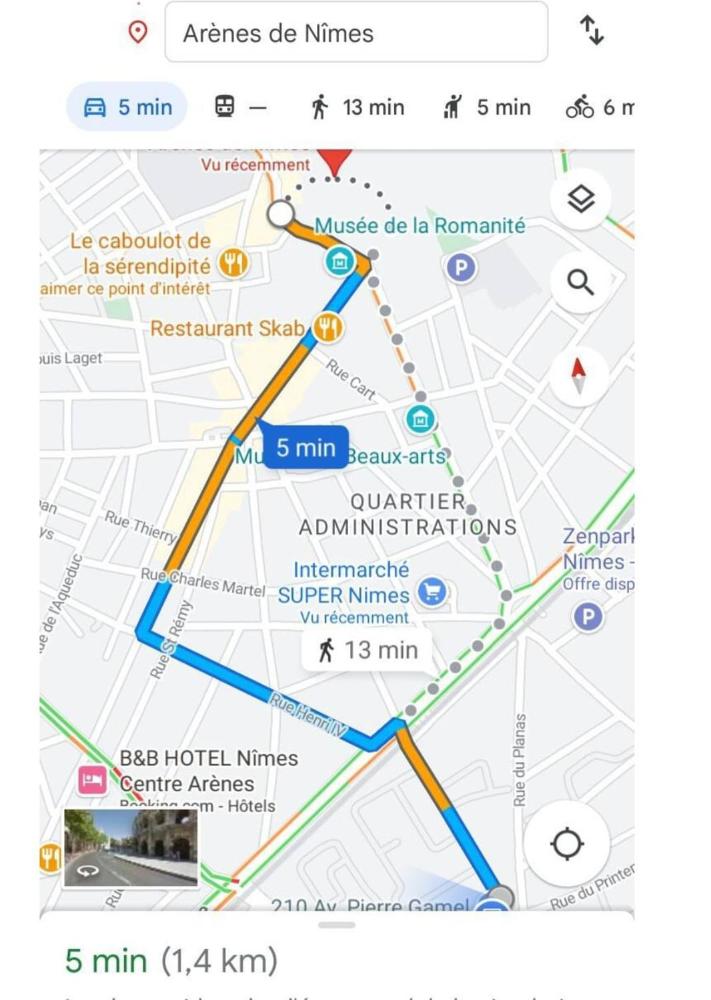Open B&B HOTEL Nîmes Centre Arènes marker
This screenshot has height=1000, width=711.
click(92, 780)
